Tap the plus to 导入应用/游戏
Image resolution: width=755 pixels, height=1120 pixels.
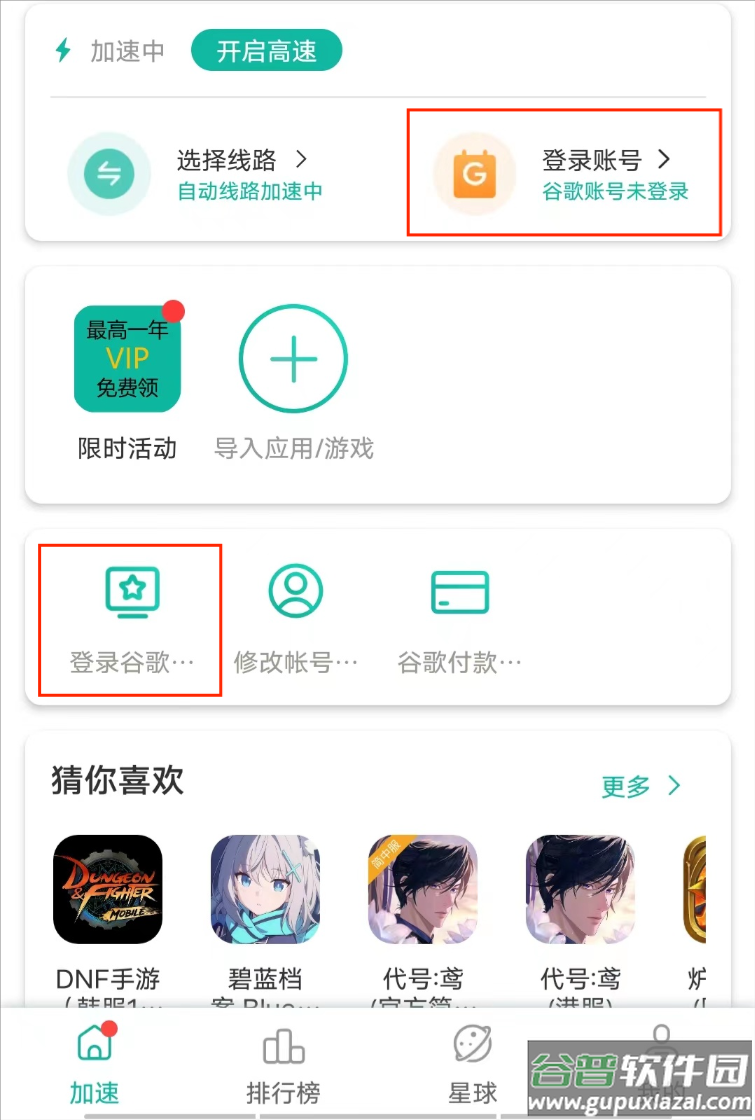click(293, 360)
